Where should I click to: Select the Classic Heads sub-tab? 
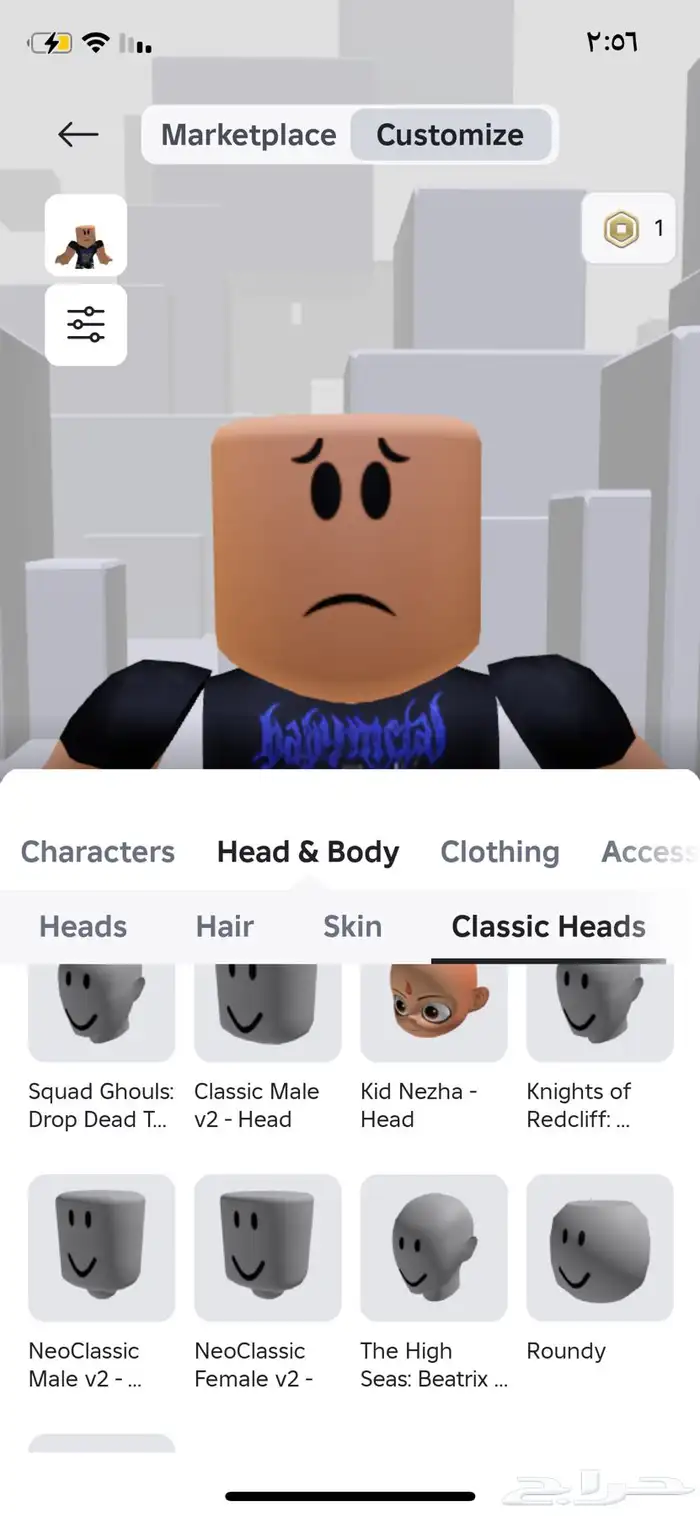[x=548, y=927]
